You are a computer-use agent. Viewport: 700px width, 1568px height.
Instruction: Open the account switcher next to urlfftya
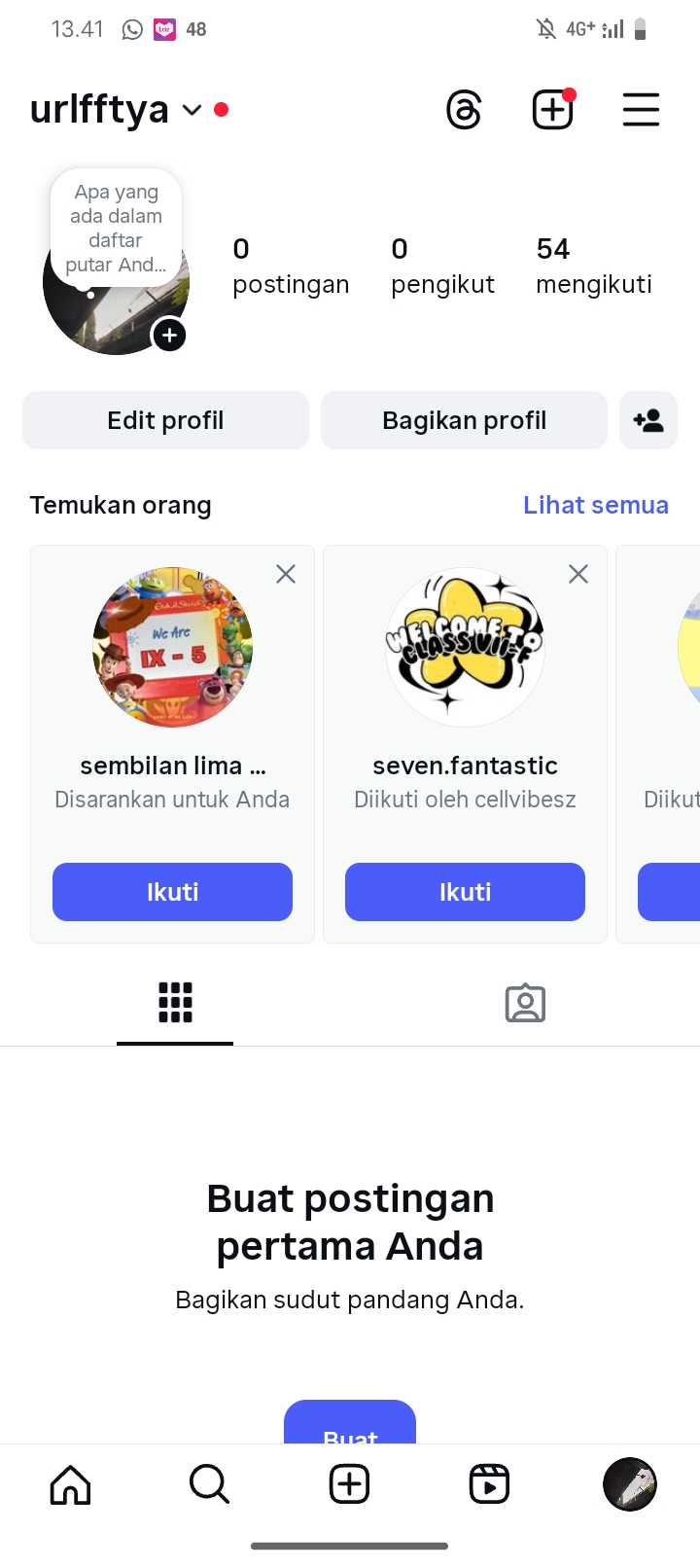[192, 110]
